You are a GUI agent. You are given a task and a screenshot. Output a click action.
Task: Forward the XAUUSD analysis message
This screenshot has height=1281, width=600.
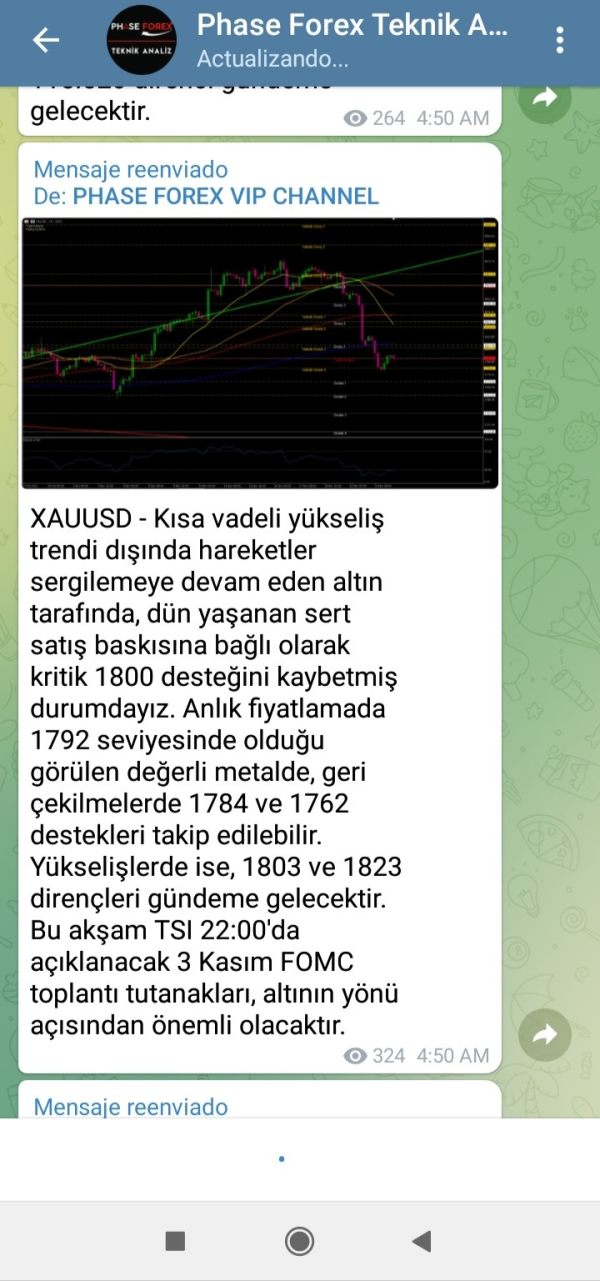pyautogui.click(x=545, y=1035)
